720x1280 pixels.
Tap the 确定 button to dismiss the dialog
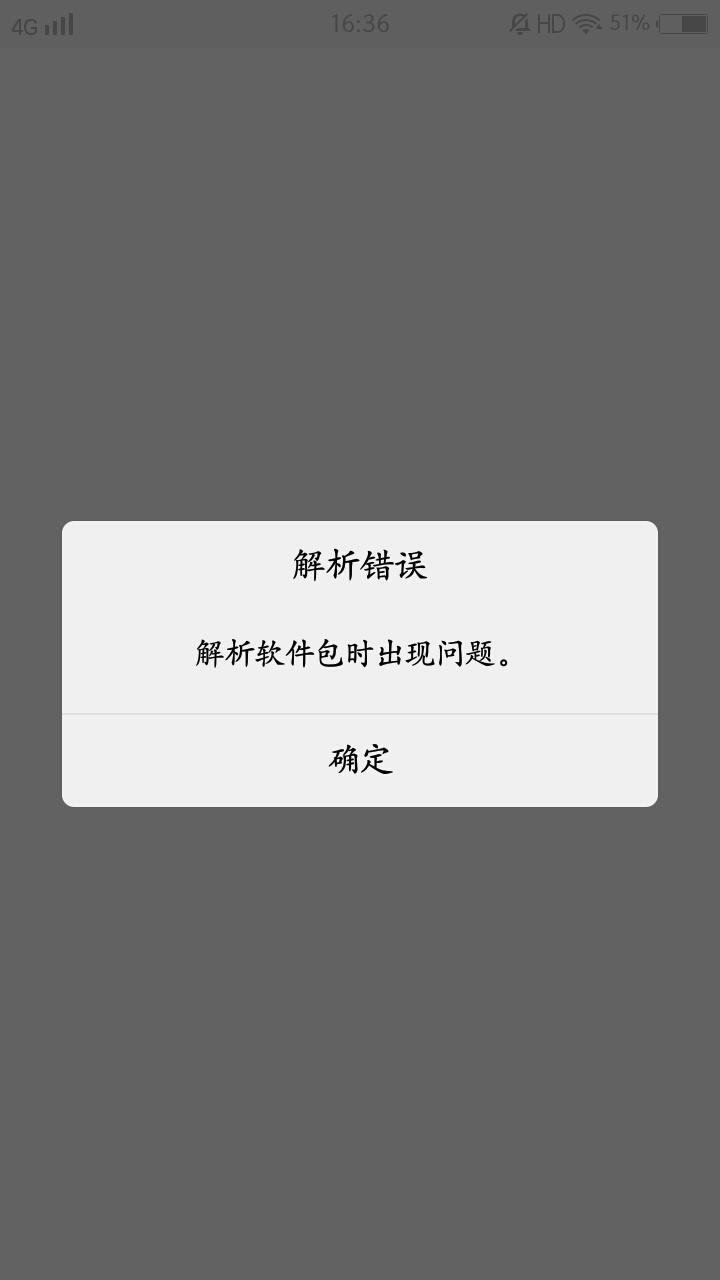[x=360, y=760]
